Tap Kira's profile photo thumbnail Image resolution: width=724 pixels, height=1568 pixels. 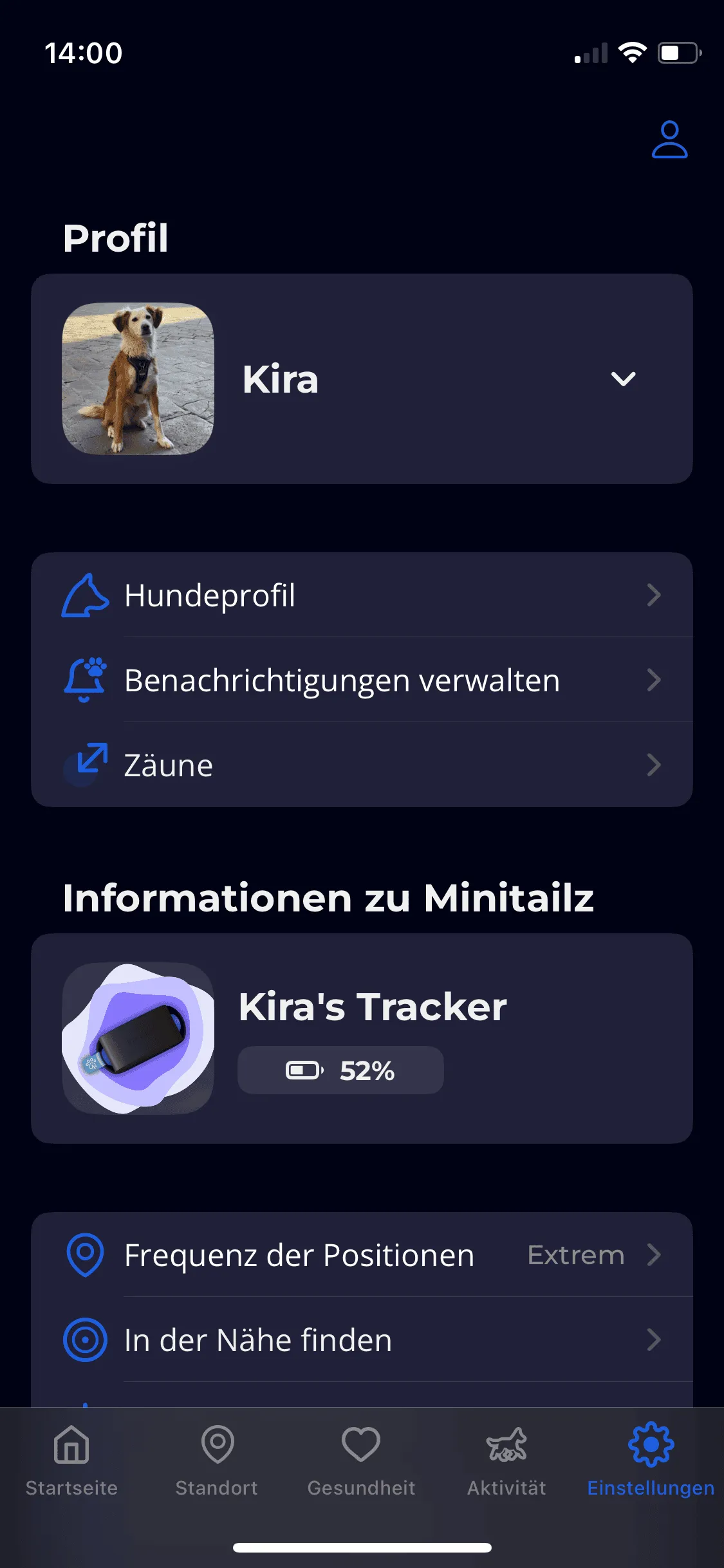click(137, 379)
